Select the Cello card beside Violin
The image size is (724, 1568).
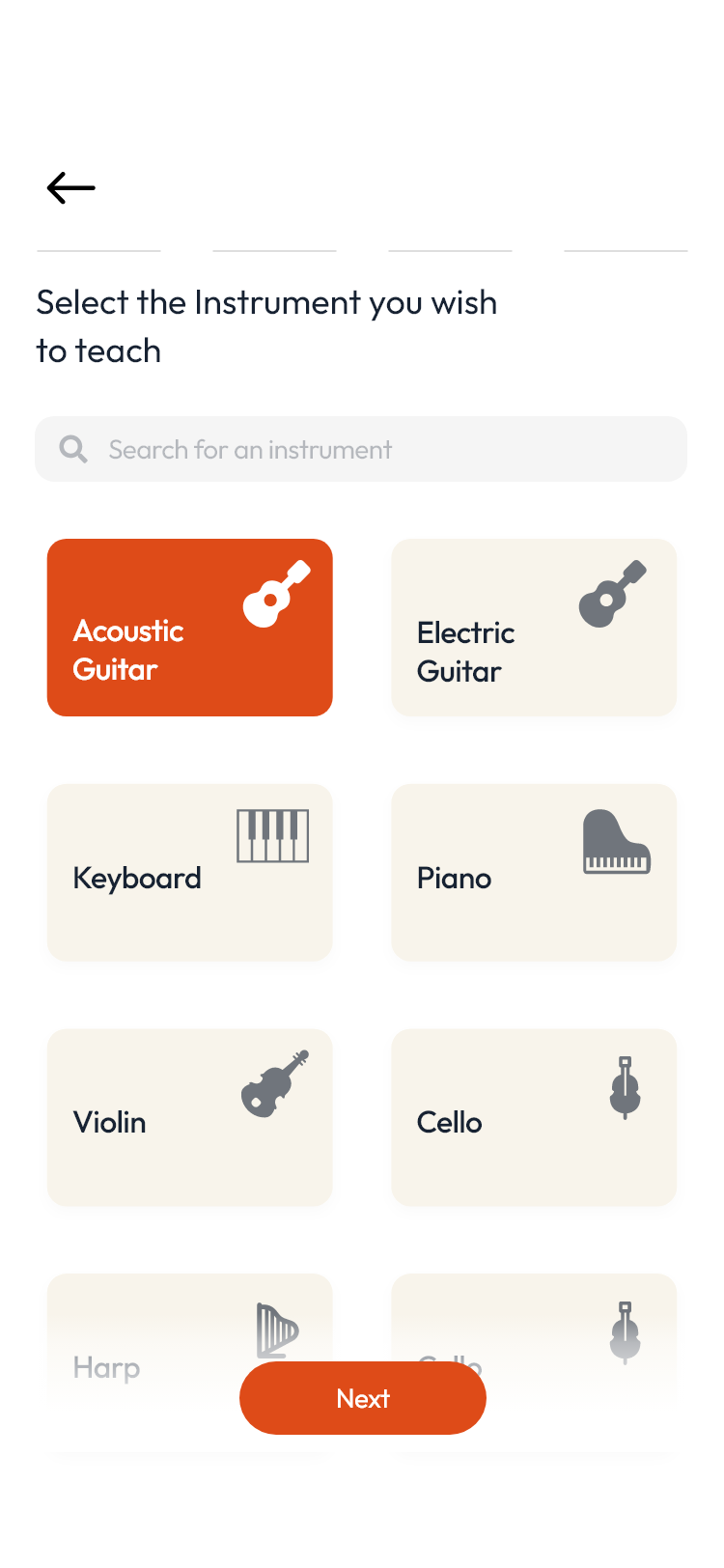click(534, 1117)
